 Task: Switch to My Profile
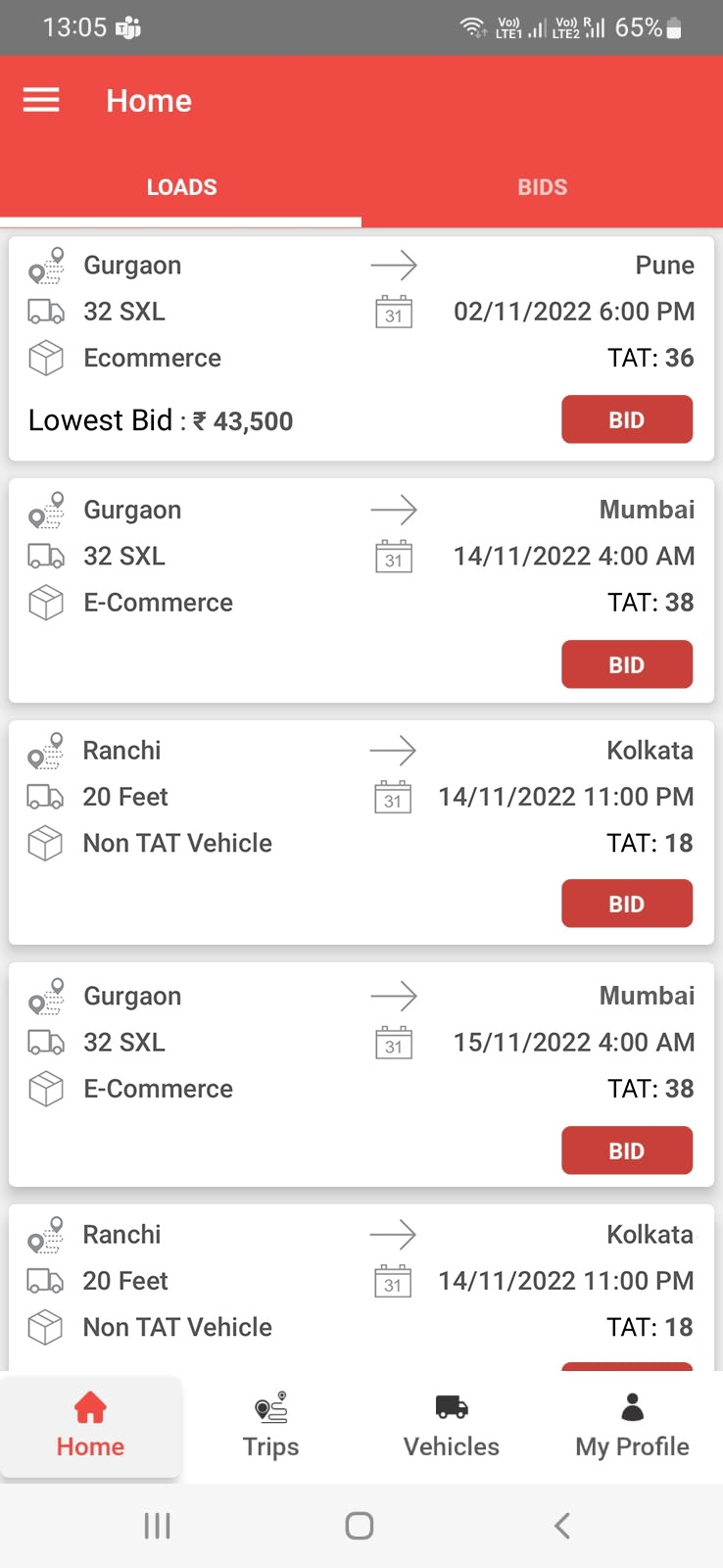633,1427
